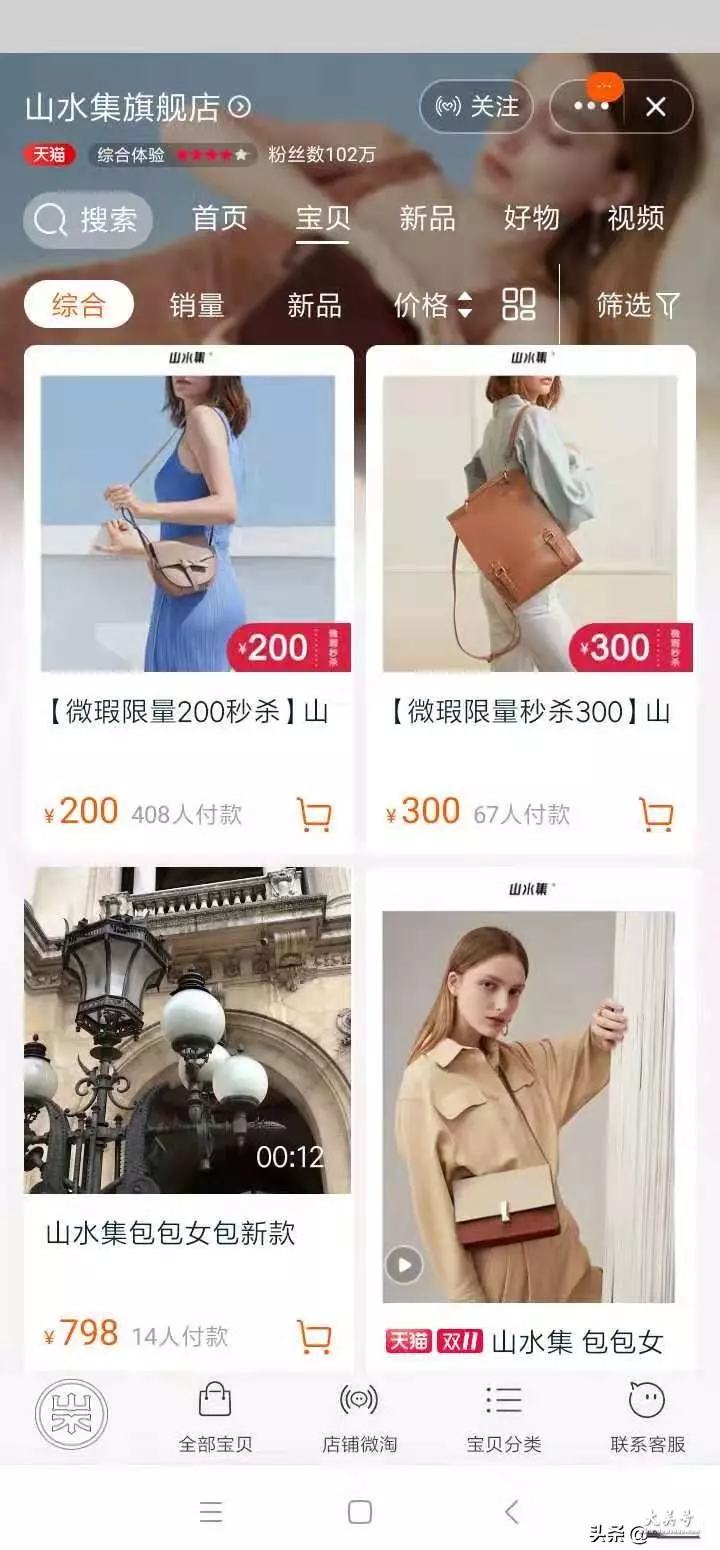Contact customer service via 联系客服
Image resolution: width=720 pixels, height=1550 pixels.
point(648,1417)
